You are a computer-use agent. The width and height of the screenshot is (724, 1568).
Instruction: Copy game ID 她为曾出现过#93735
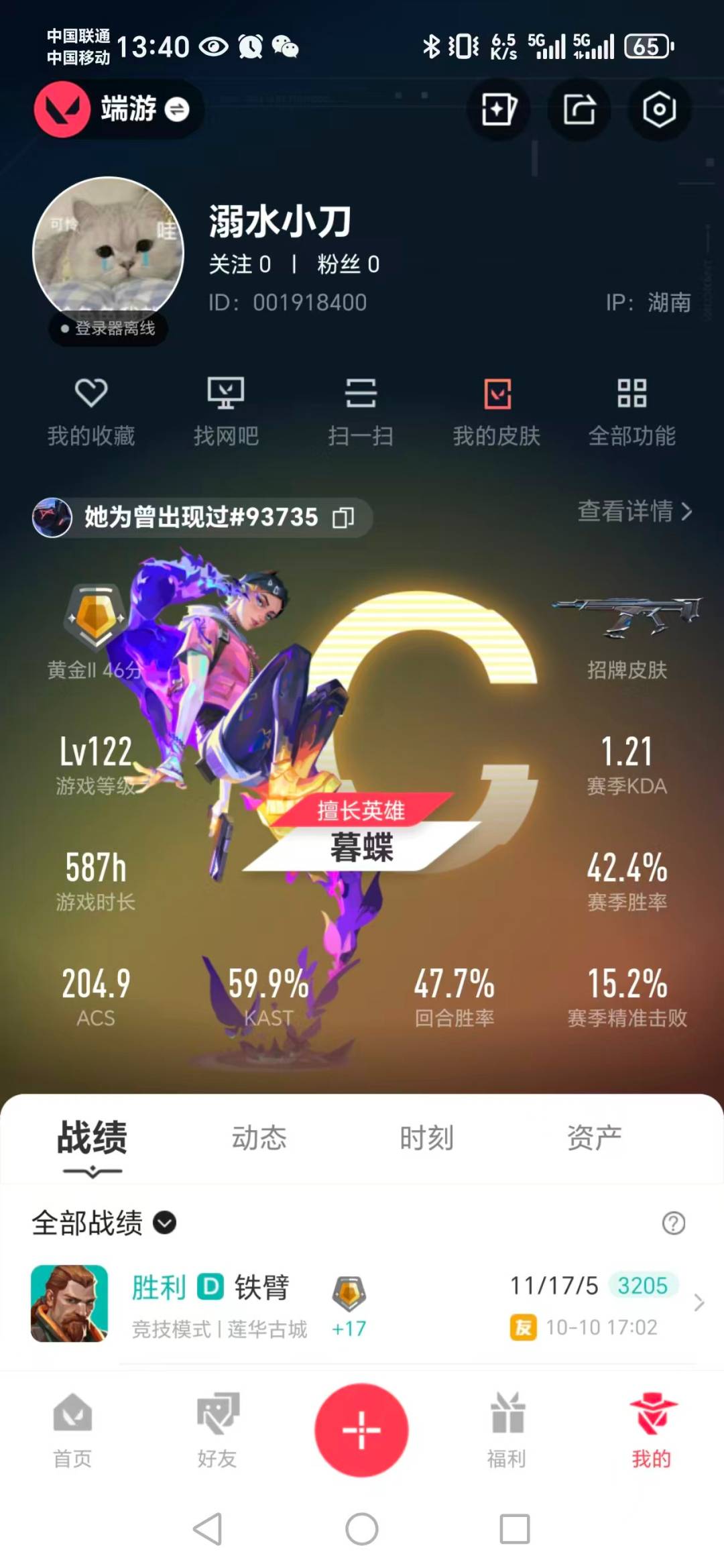click(343, 518)
